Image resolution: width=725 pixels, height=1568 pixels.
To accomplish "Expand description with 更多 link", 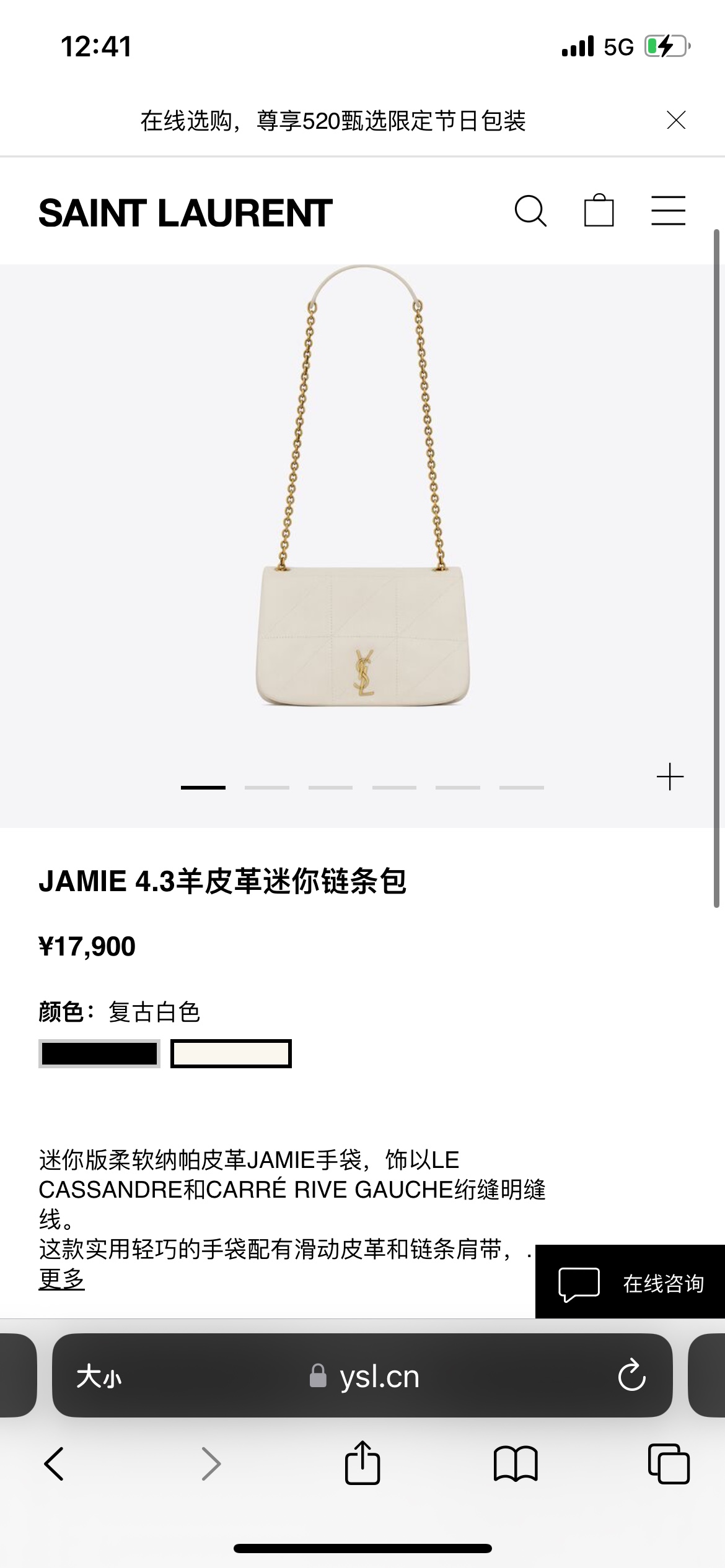I will [61, 1279].
